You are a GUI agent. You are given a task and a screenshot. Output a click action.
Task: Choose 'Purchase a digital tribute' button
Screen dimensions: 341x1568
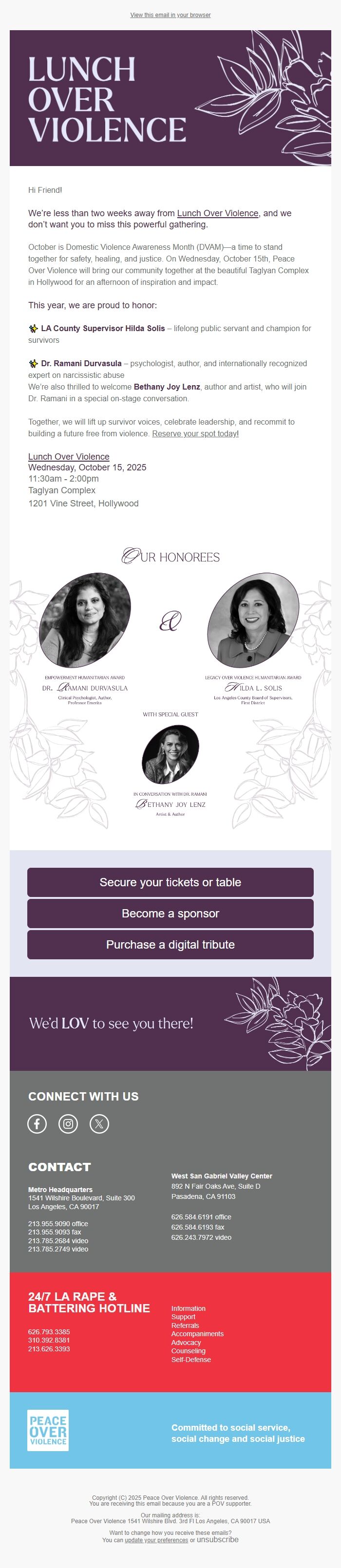tap(170, 944)
